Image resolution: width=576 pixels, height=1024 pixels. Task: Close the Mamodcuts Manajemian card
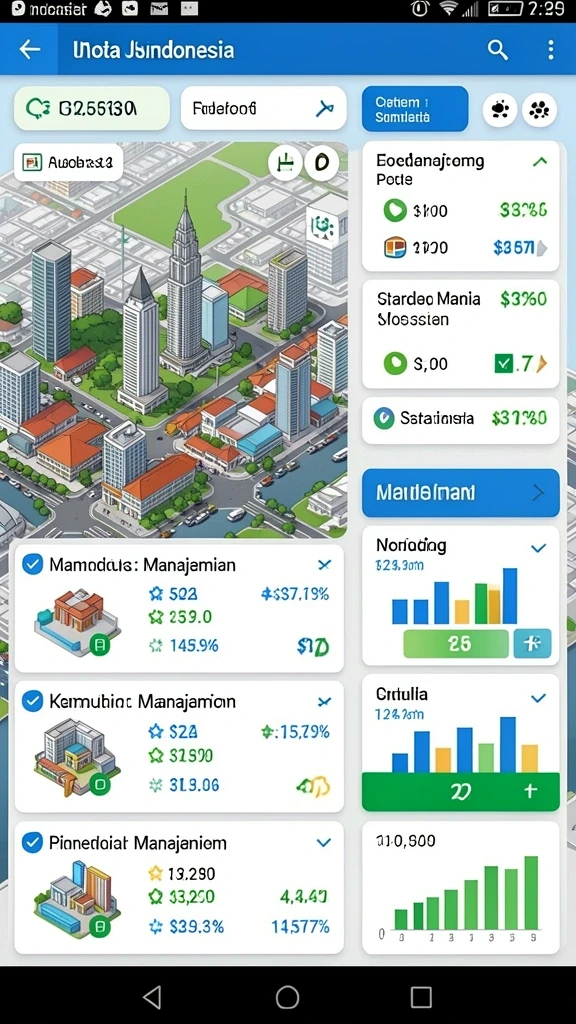point(324,565)
